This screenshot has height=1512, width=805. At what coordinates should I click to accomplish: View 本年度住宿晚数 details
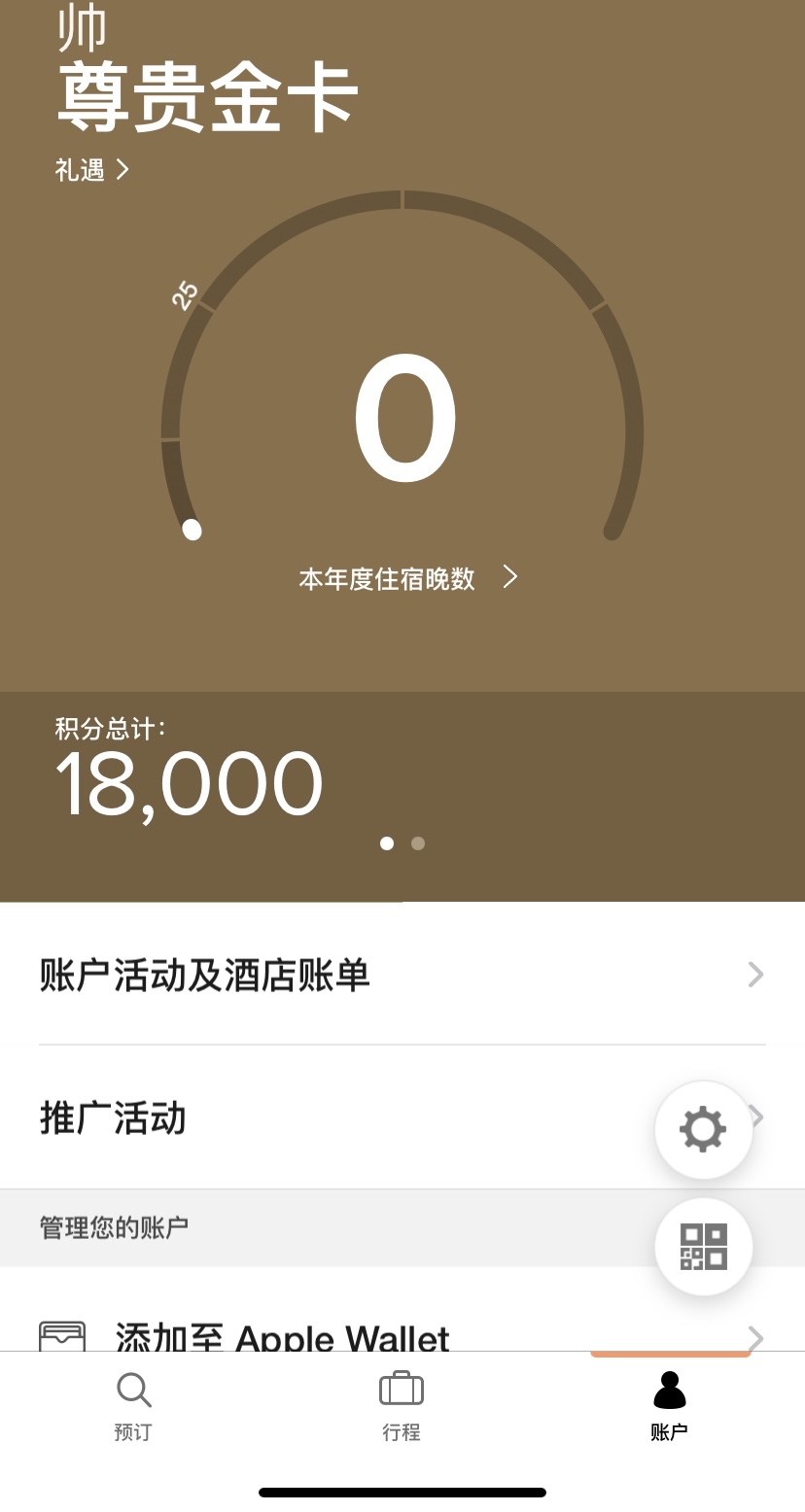click(407, 578)
